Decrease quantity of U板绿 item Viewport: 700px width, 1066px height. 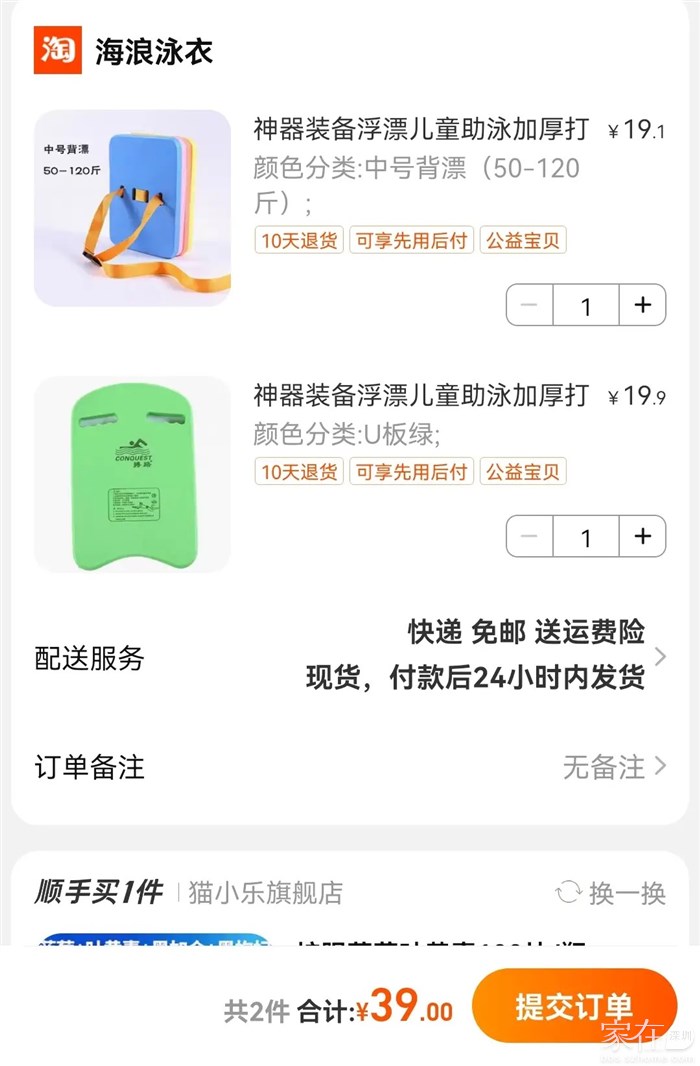tap(530, 537)
